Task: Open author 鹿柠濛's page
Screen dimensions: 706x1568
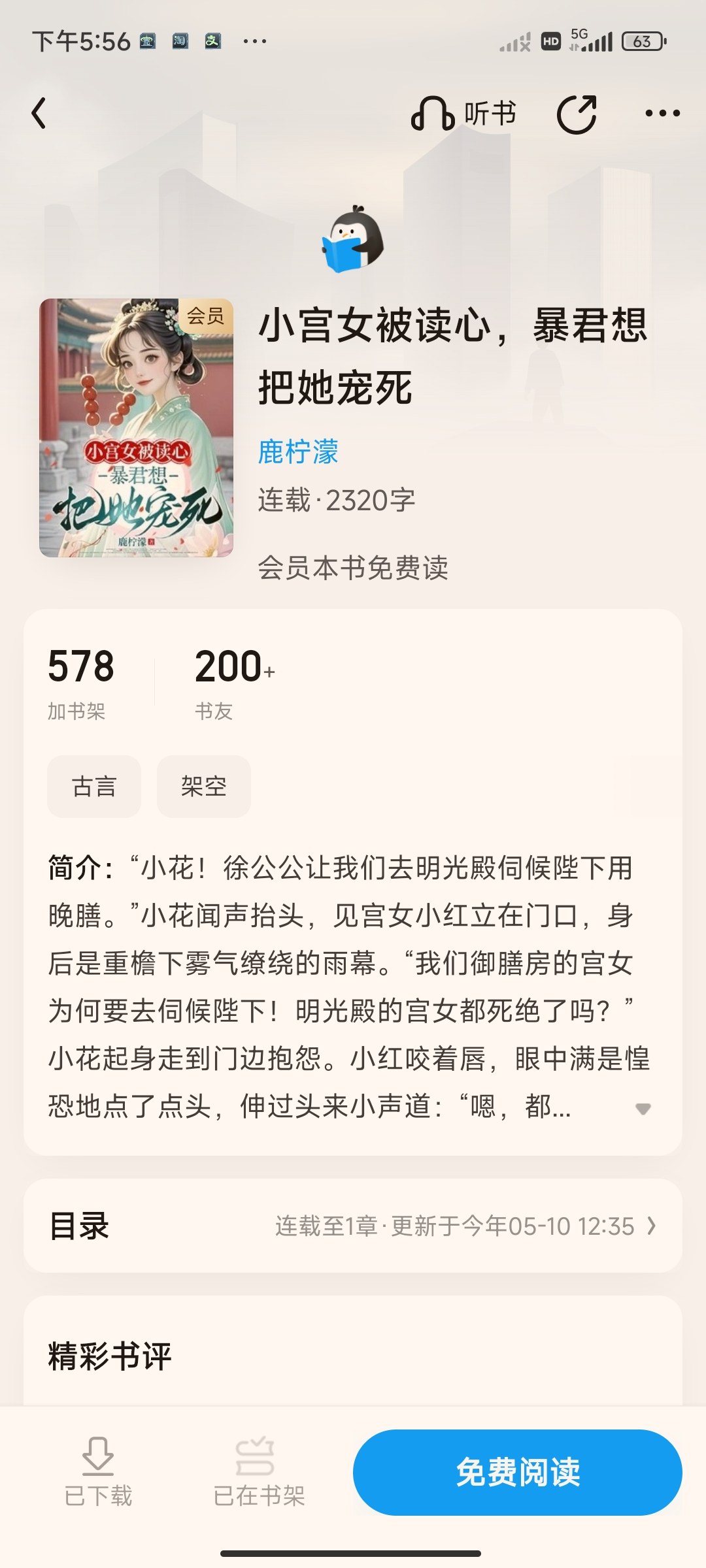Action: [x=298, y=451]
